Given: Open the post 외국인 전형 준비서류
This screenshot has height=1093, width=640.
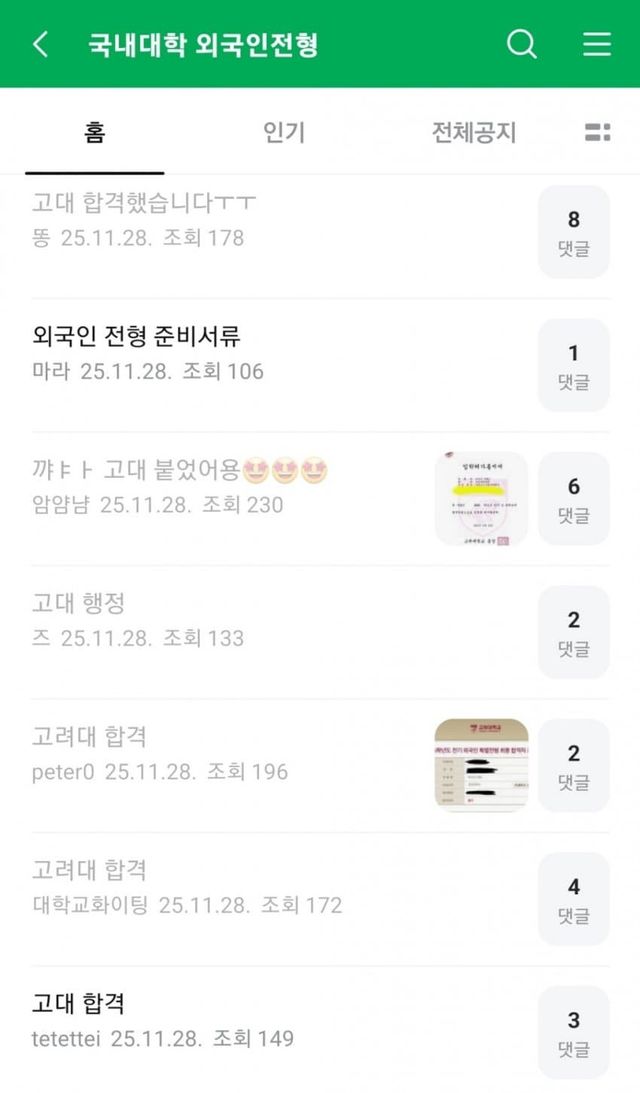Looking at the screenshot, I should (x=137, y=338).
